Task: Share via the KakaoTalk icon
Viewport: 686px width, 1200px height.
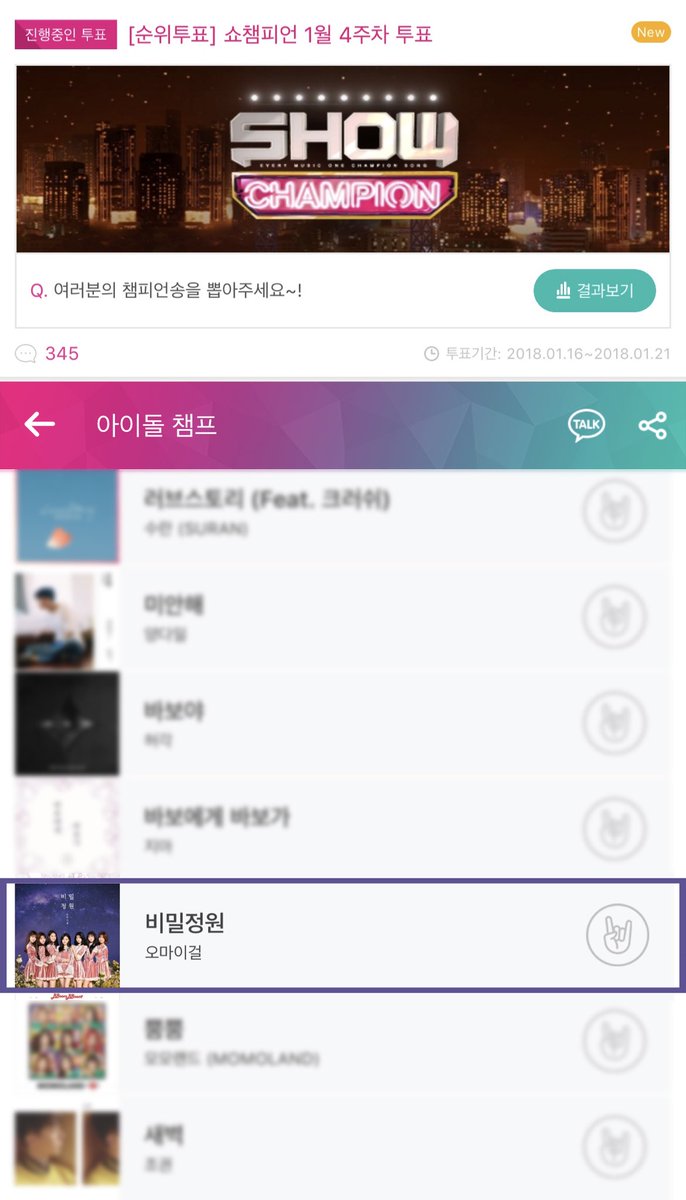Action: pos(586,425)
